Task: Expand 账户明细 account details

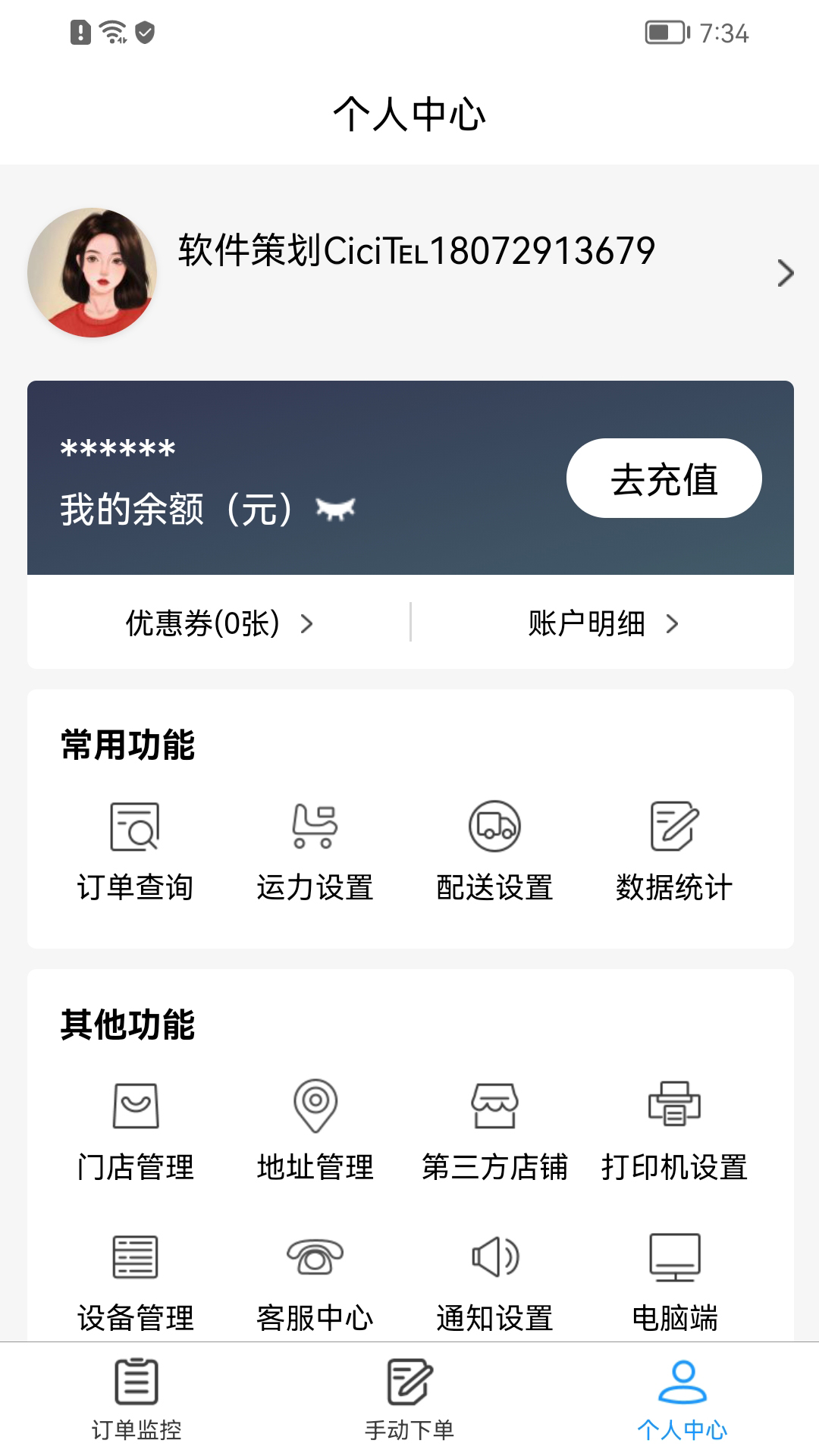Action: 599,623
